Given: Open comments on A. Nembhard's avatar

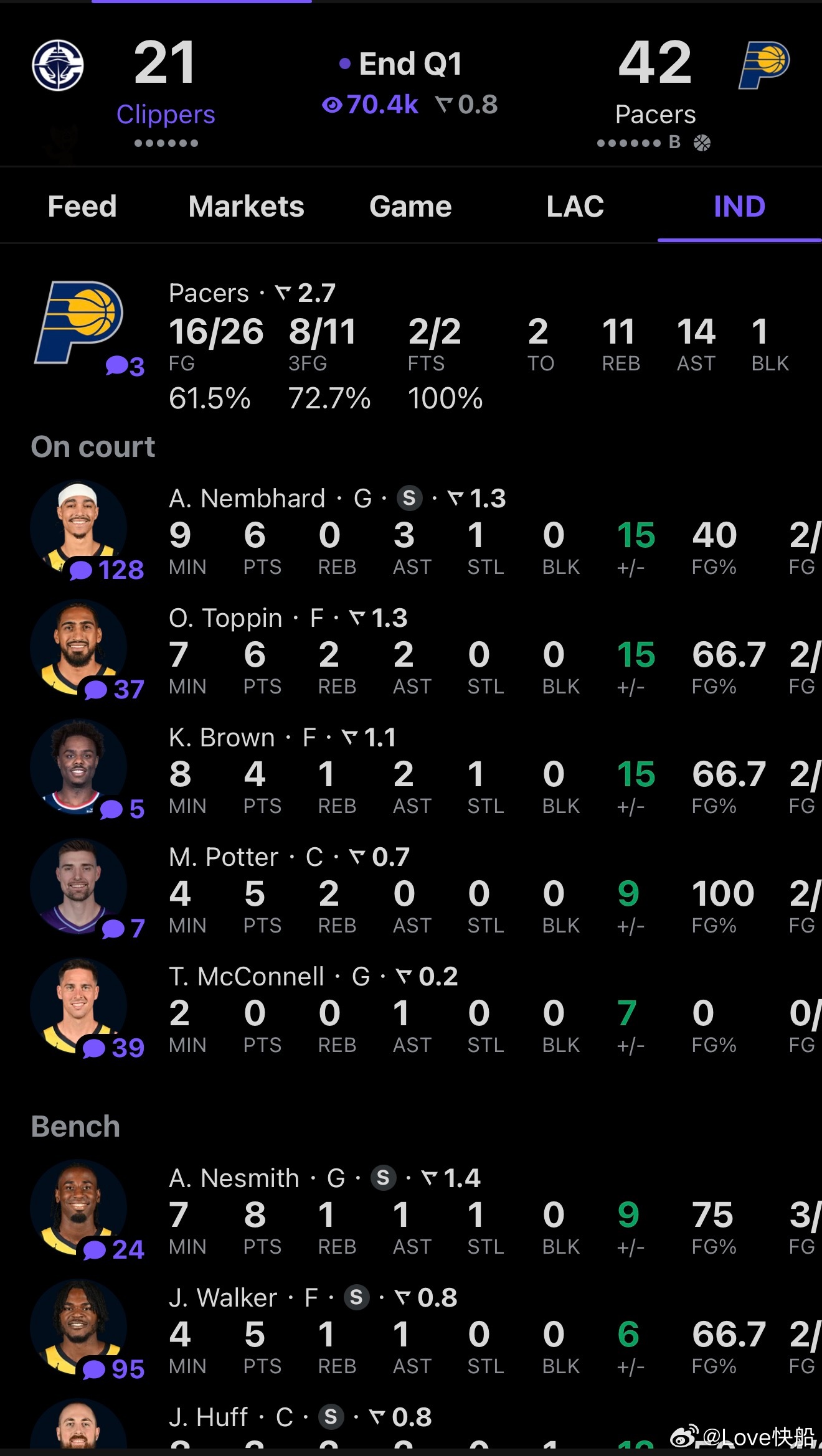Looking at the screenshot, I should (106, 570).
